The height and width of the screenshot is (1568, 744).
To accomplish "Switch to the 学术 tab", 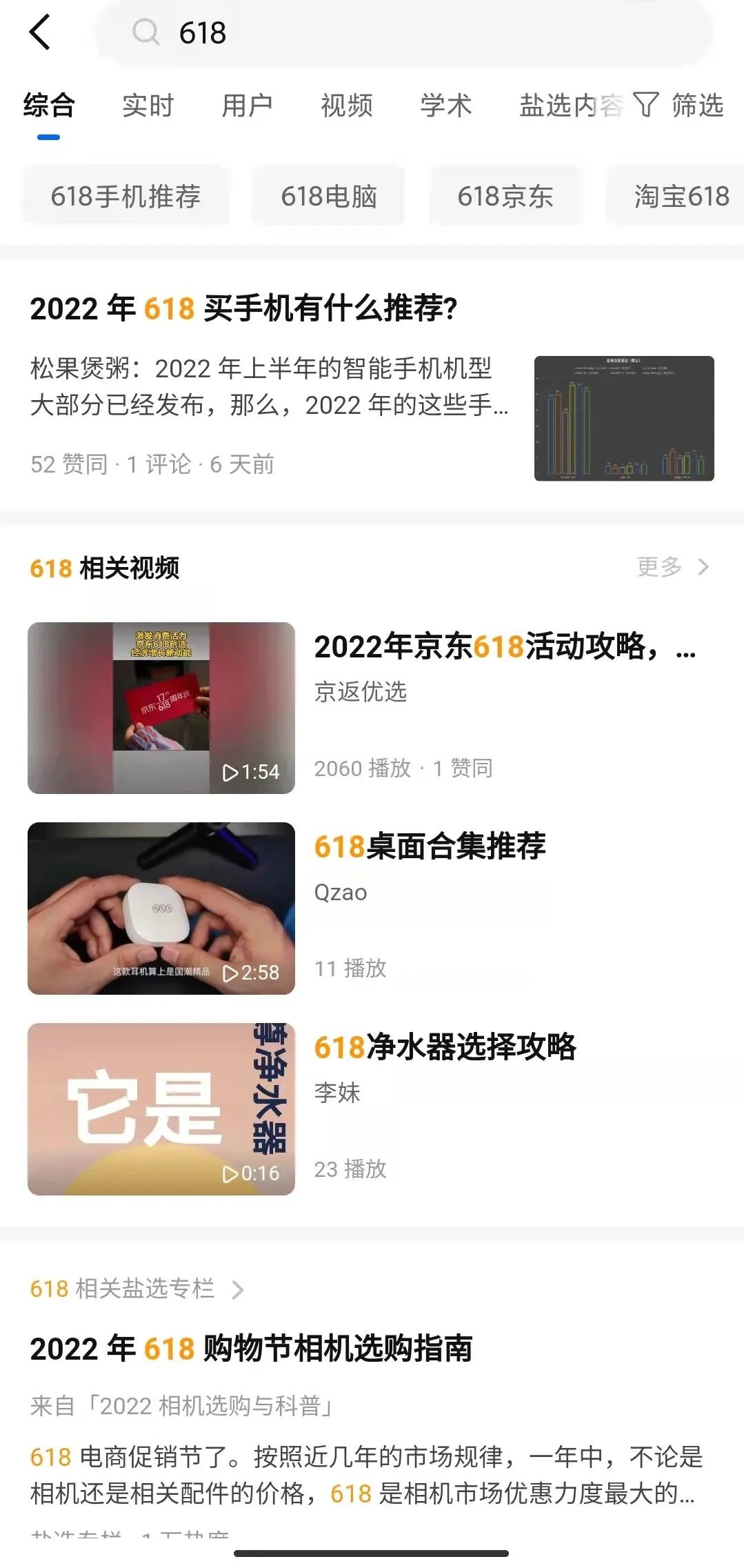I will point(445,106).
